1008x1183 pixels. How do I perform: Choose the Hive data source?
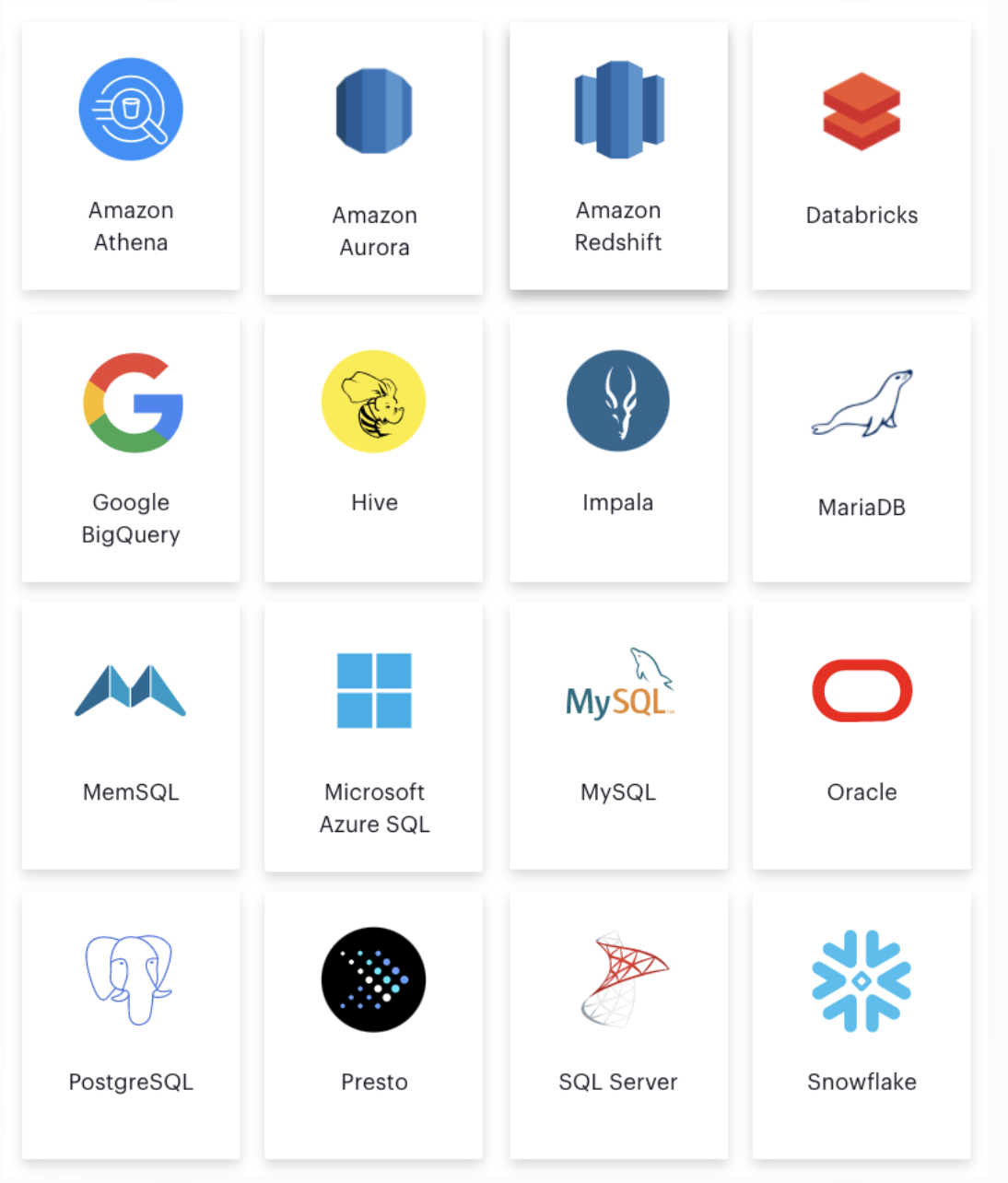(373, 449)
